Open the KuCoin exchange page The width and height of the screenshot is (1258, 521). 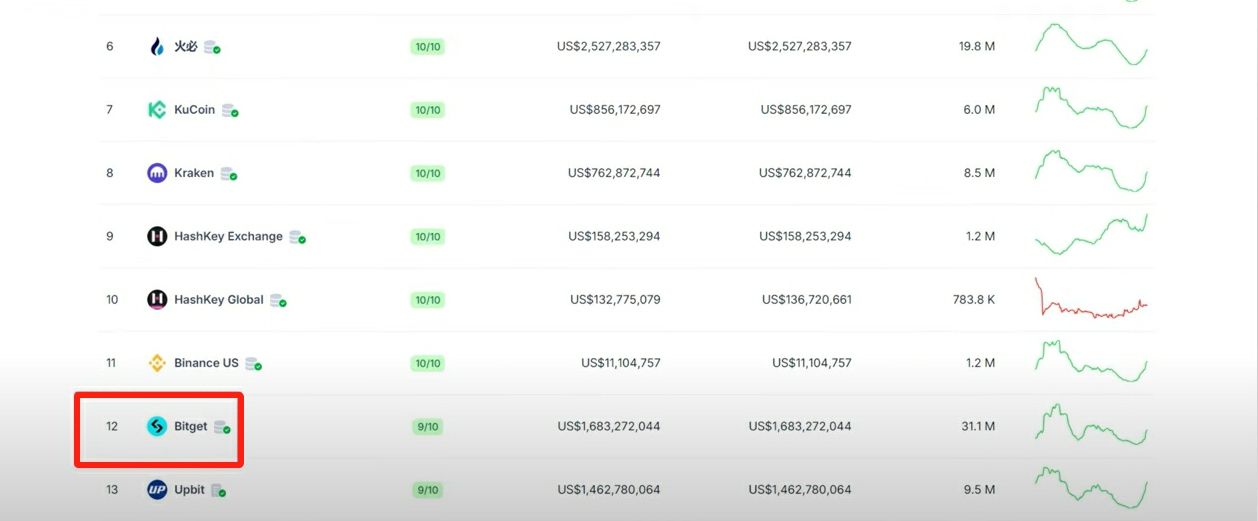coord(194,110)
